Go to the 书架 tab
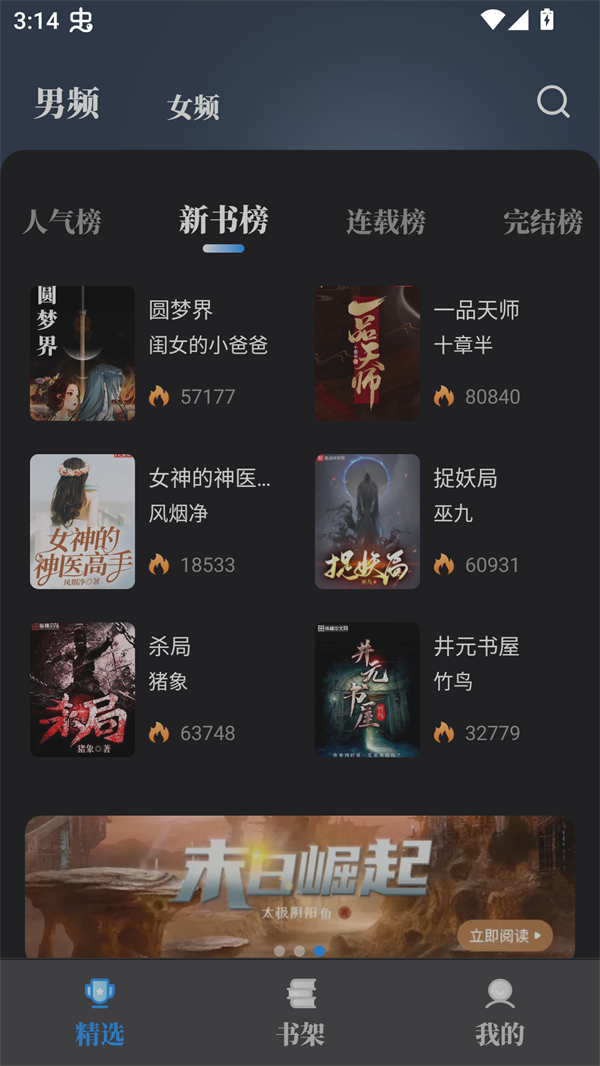Image resolution: width=600 pixels, height=1066 pixels. pyautogui.click(x=300, y=1012)
